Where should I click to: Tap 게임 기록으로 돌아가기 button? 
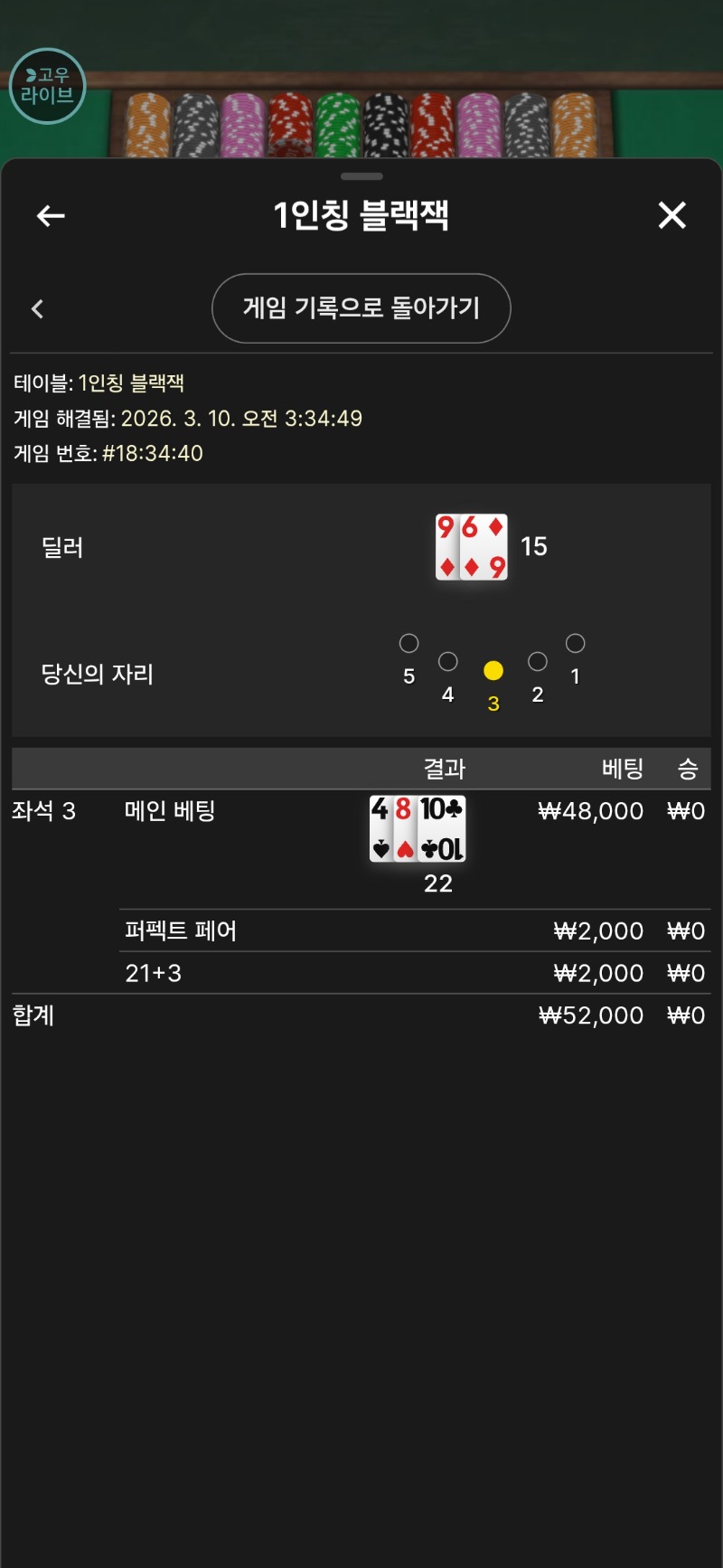[361, 308]
